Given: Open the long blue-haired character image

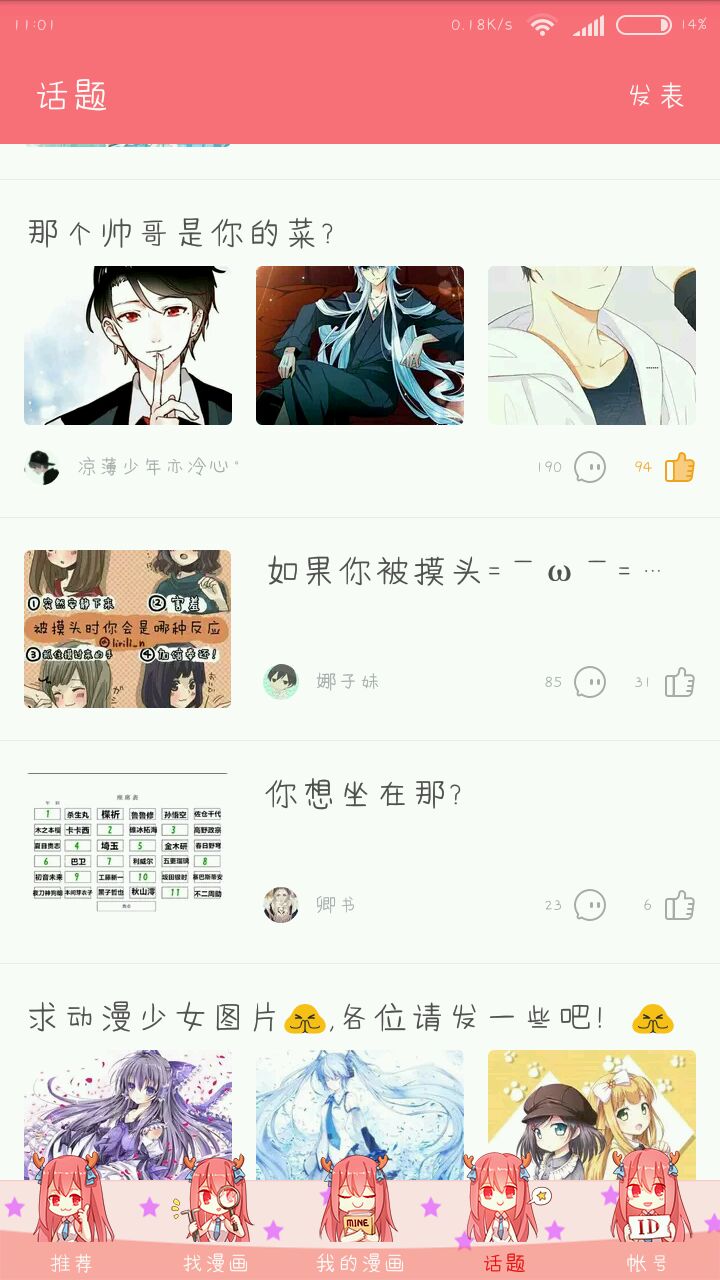Looking at the screenshot, I should pos(360,345).
